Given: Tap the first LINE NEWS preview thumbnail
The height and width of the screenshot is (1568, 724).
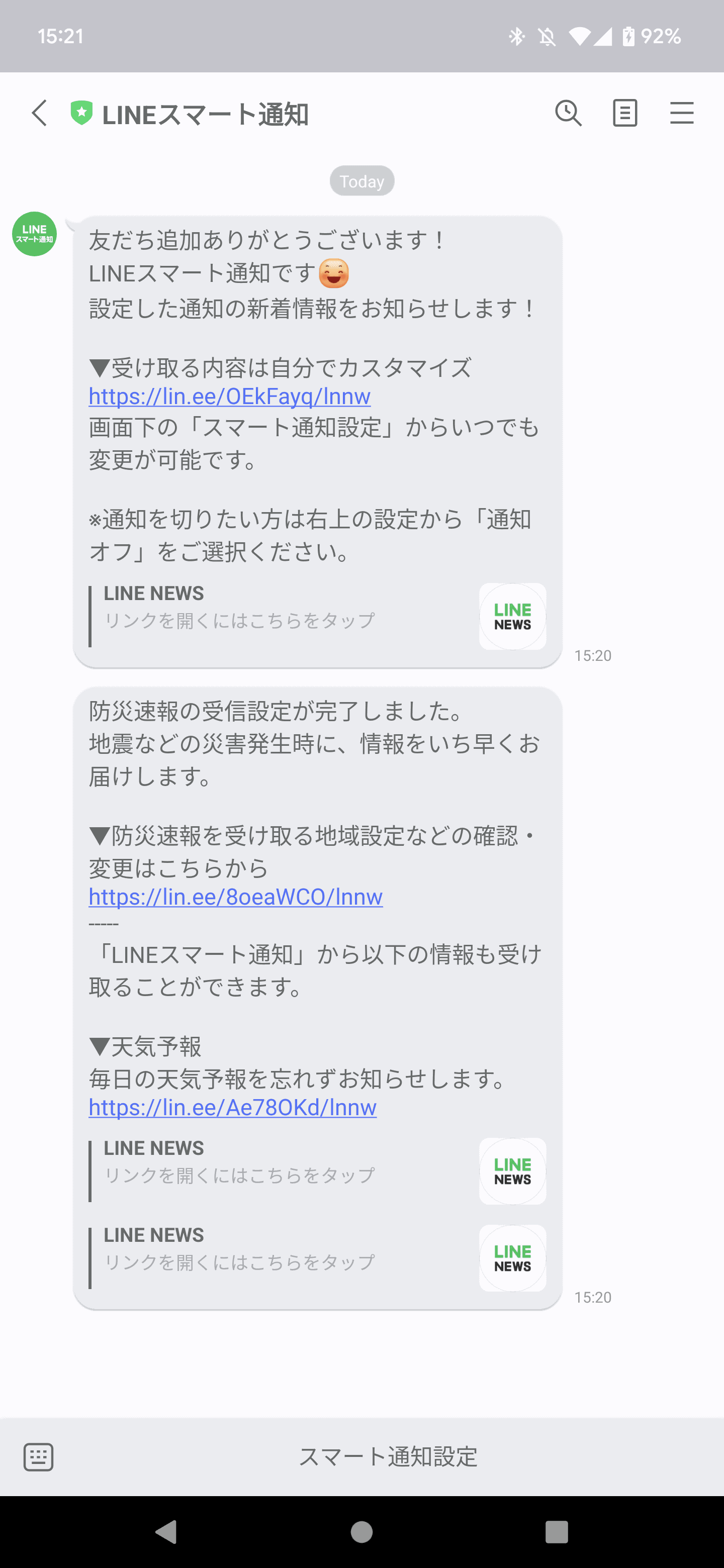Looking at the screenshot, I should click(512, 617).
